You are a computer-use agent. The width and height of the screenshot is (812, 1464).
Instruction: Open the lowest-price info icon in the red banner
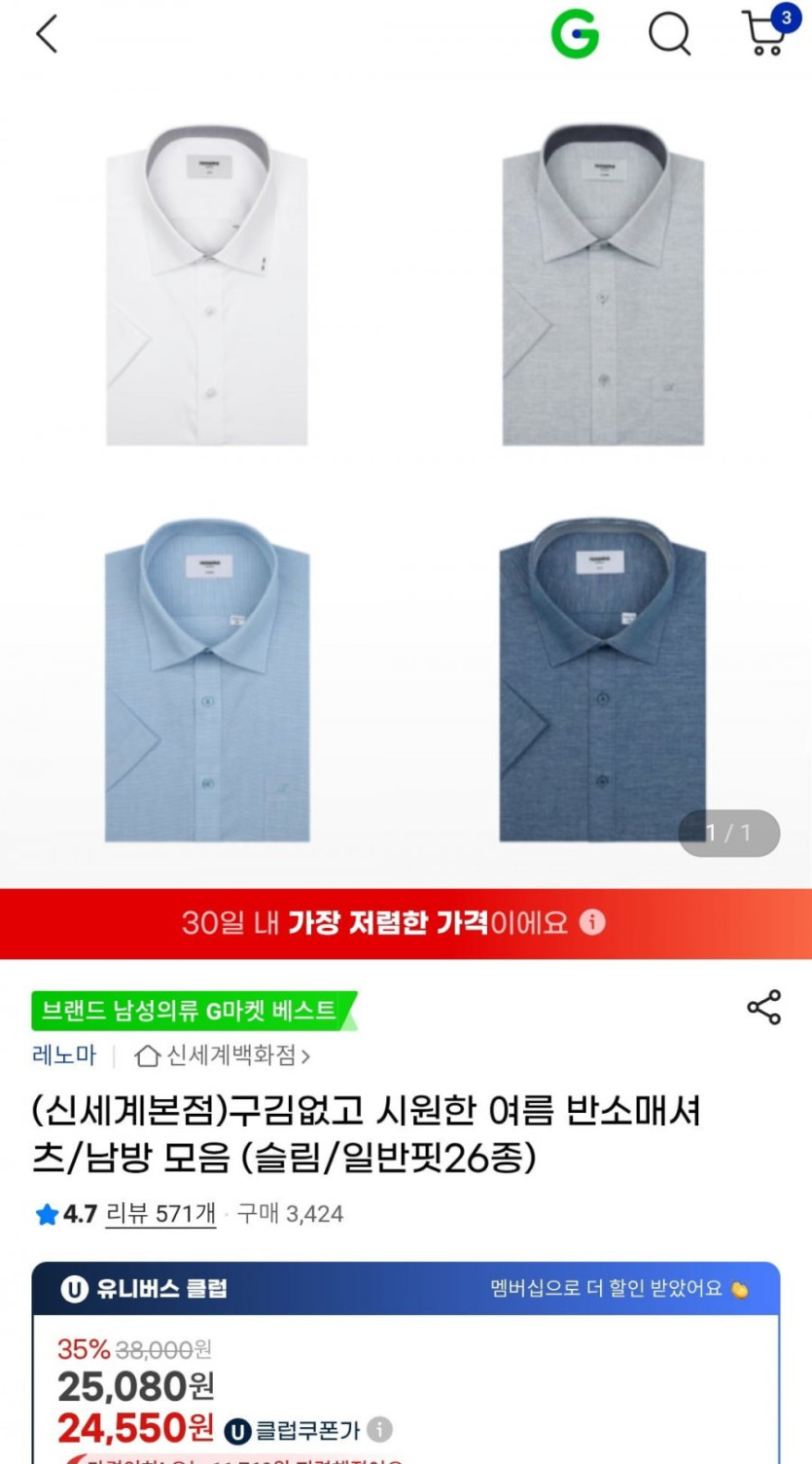(592, 922)
